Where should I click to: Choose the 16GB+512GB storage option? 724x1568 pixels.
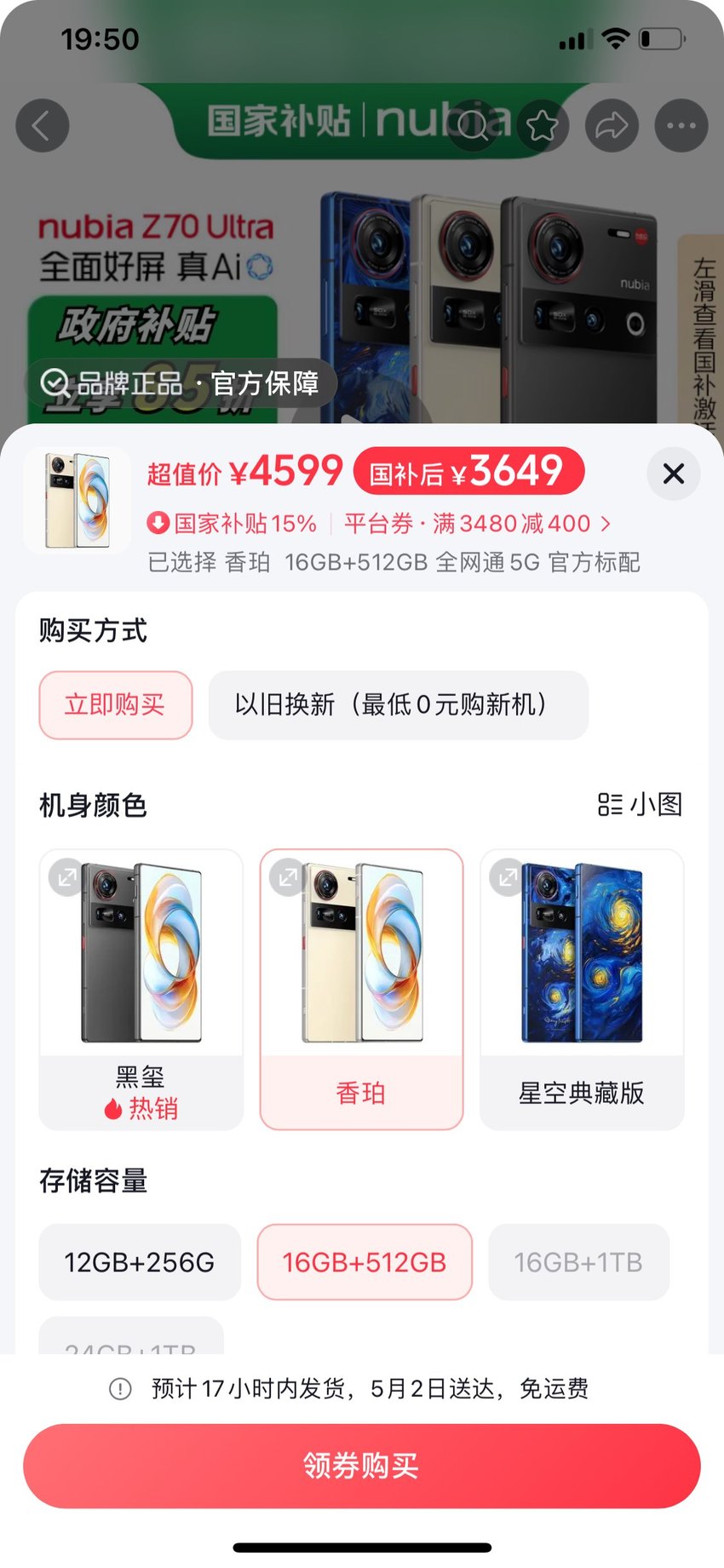pos(365,1262)
